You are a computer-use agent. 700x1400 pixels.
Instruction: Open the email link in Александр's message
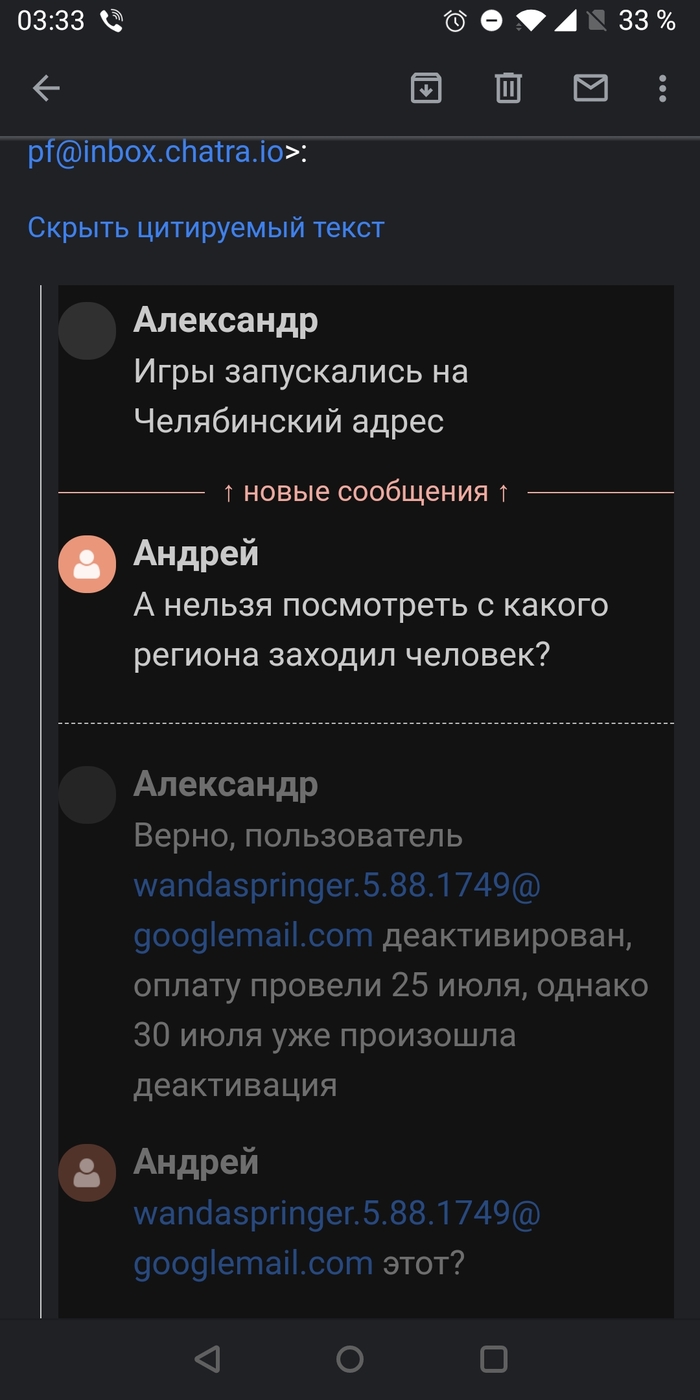click(x=336, y=885)
